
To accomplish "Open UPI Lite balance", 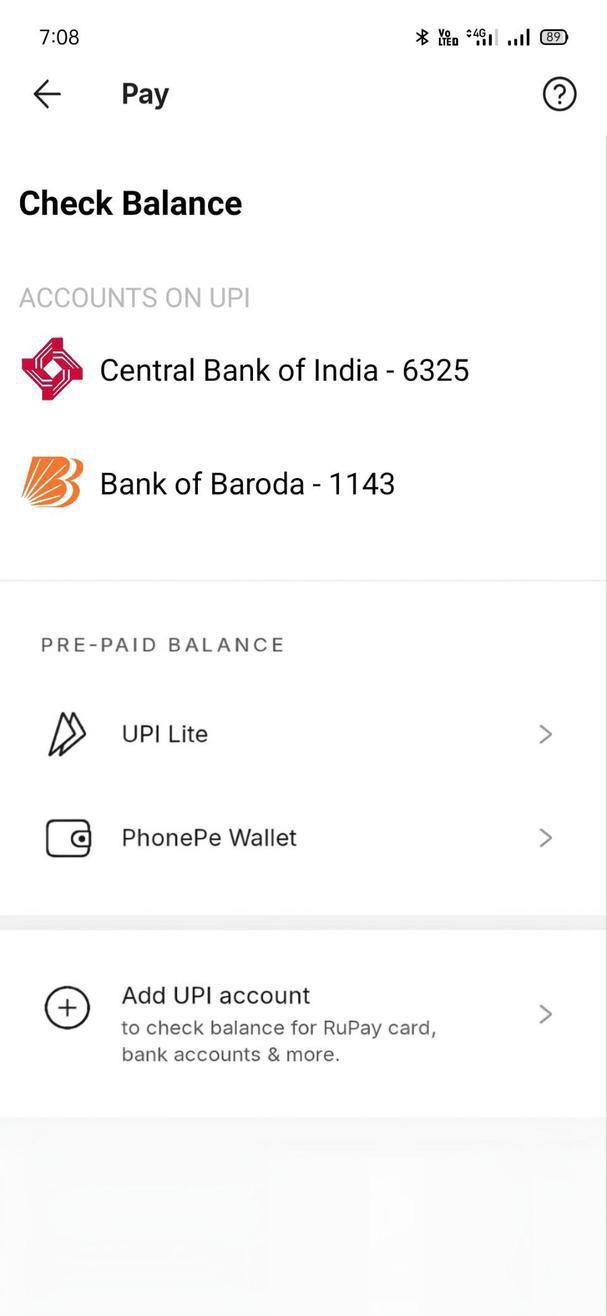I will pyautogui.click(x=300, y=734).
